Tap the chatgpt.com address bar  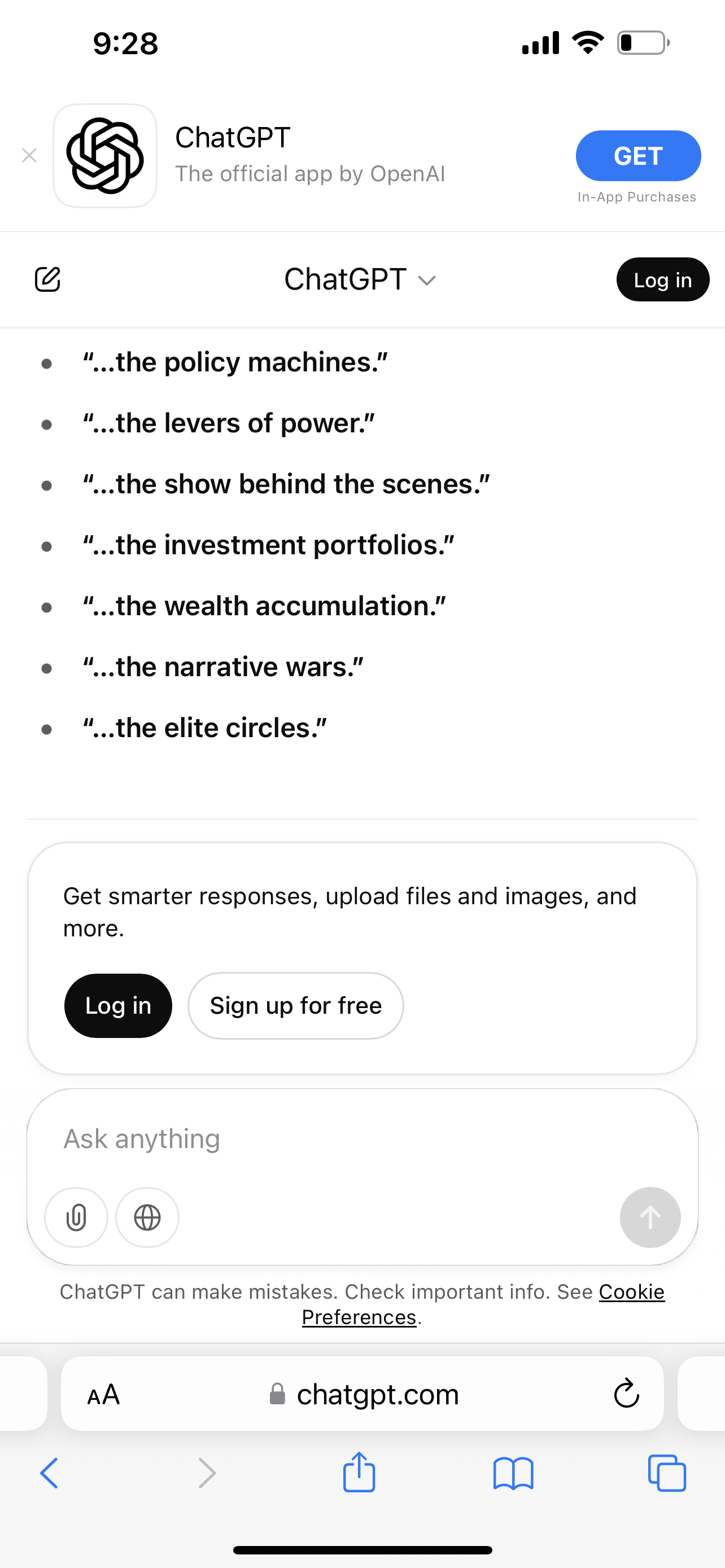[362, 1394]
